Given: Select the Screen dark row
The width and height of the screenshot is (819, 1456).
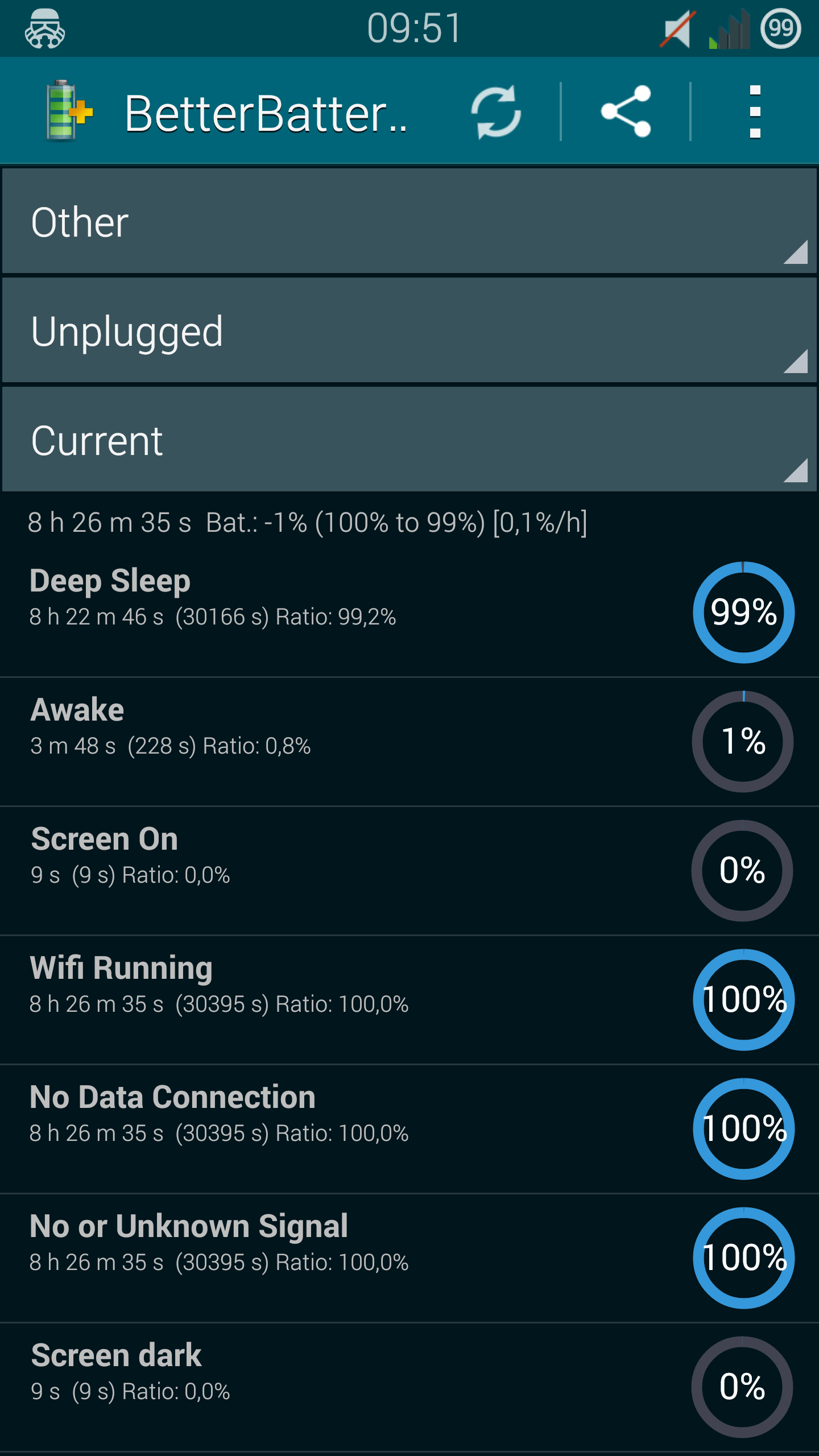Looking at the screenshot, I should click(409, 1387).
